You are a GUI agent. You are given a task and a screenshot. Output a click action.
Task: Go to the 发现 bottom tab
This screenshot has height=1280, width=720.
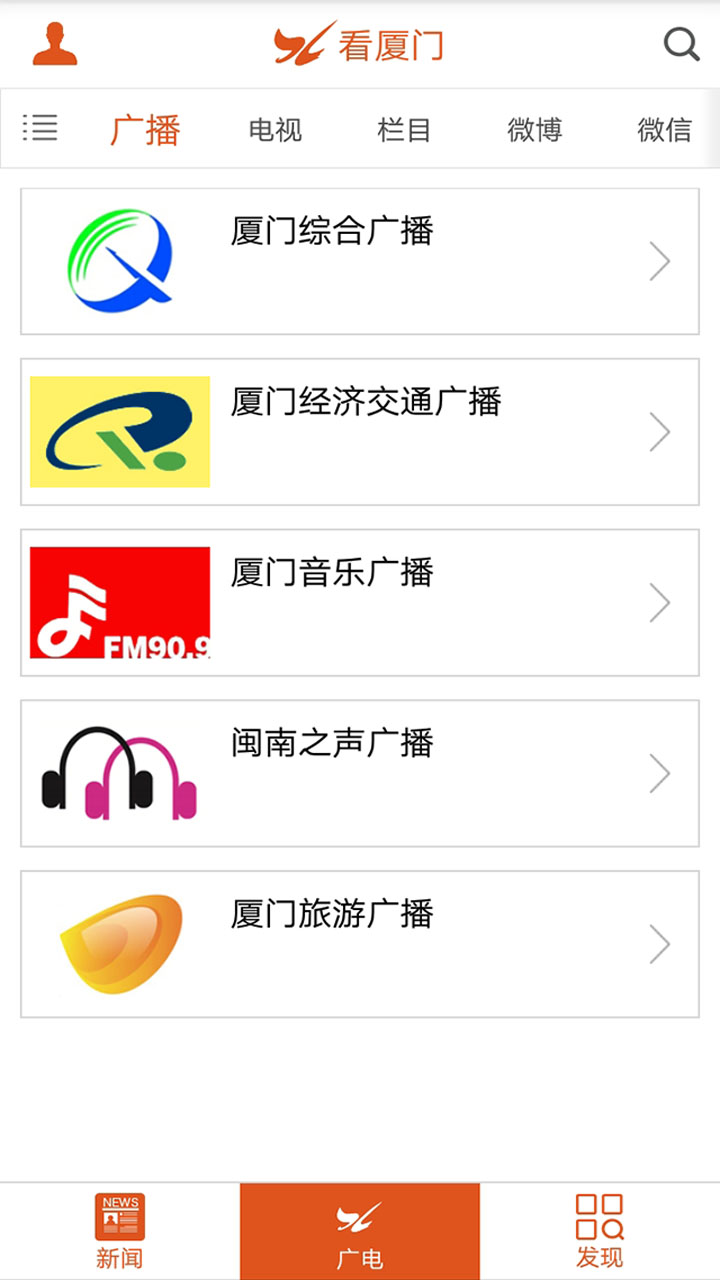click(600, 1231)
